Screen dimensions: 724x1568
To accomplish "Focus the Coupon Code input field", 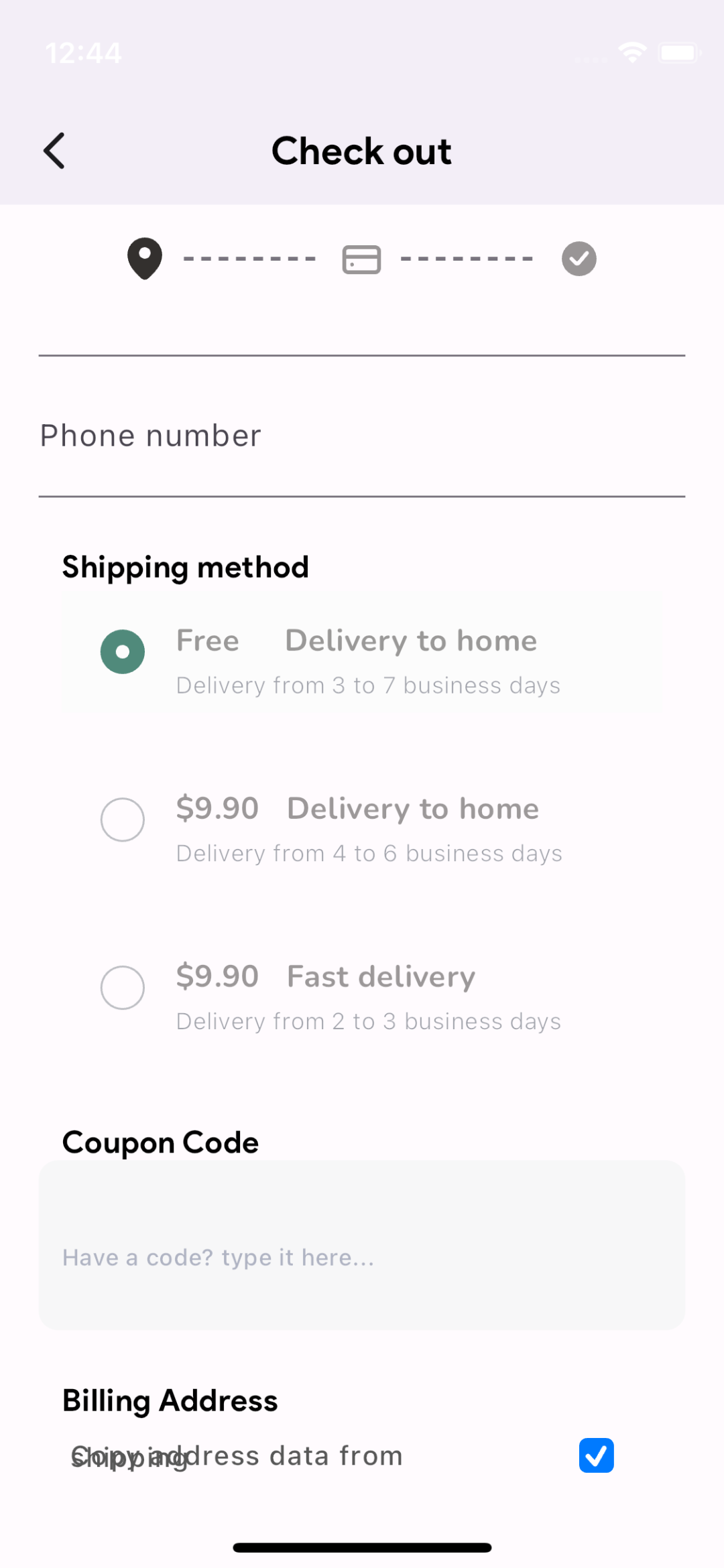I will click(362, 1257).
